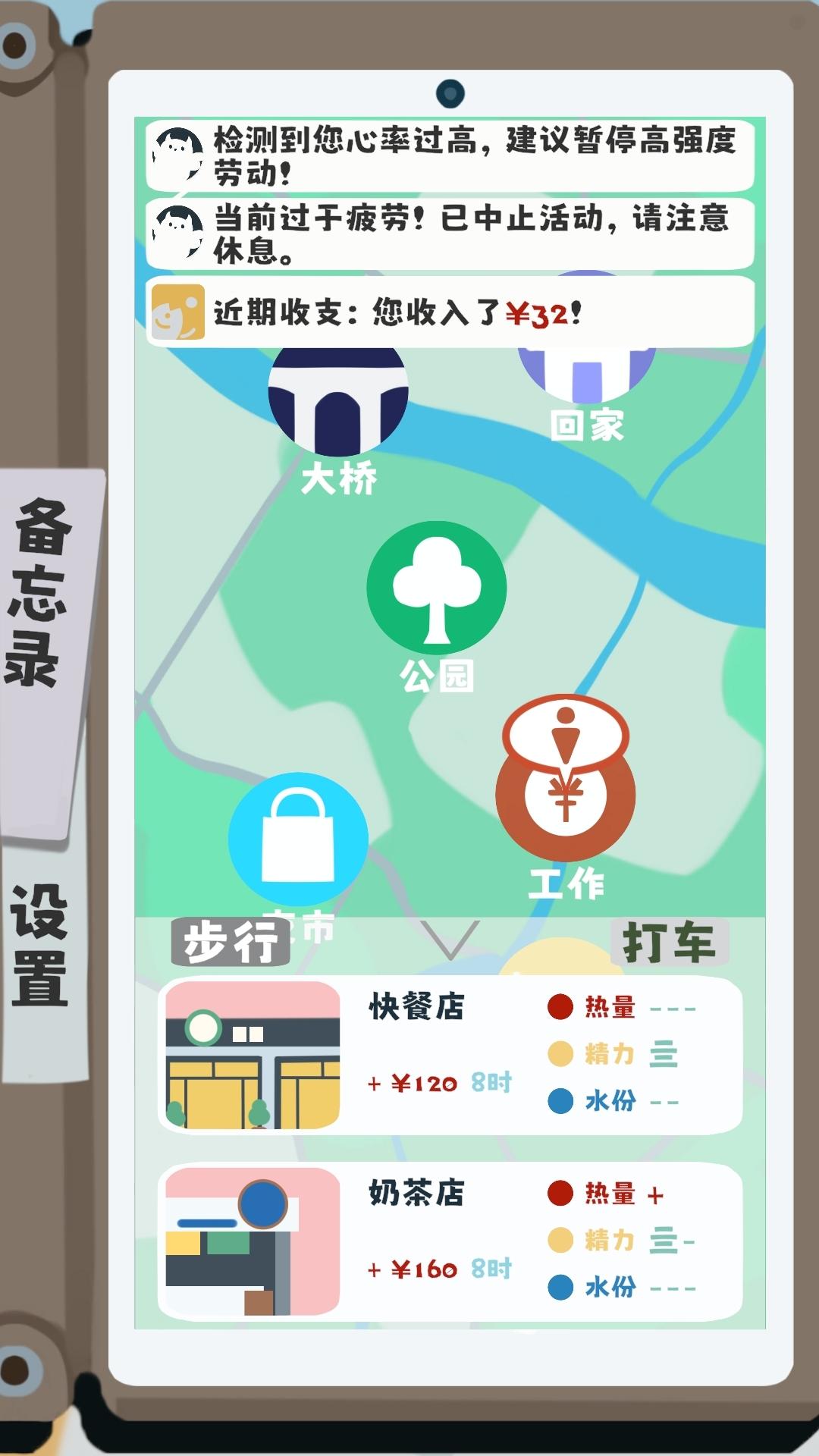Tap the fatigue warning notification

[x=450, y=234]
